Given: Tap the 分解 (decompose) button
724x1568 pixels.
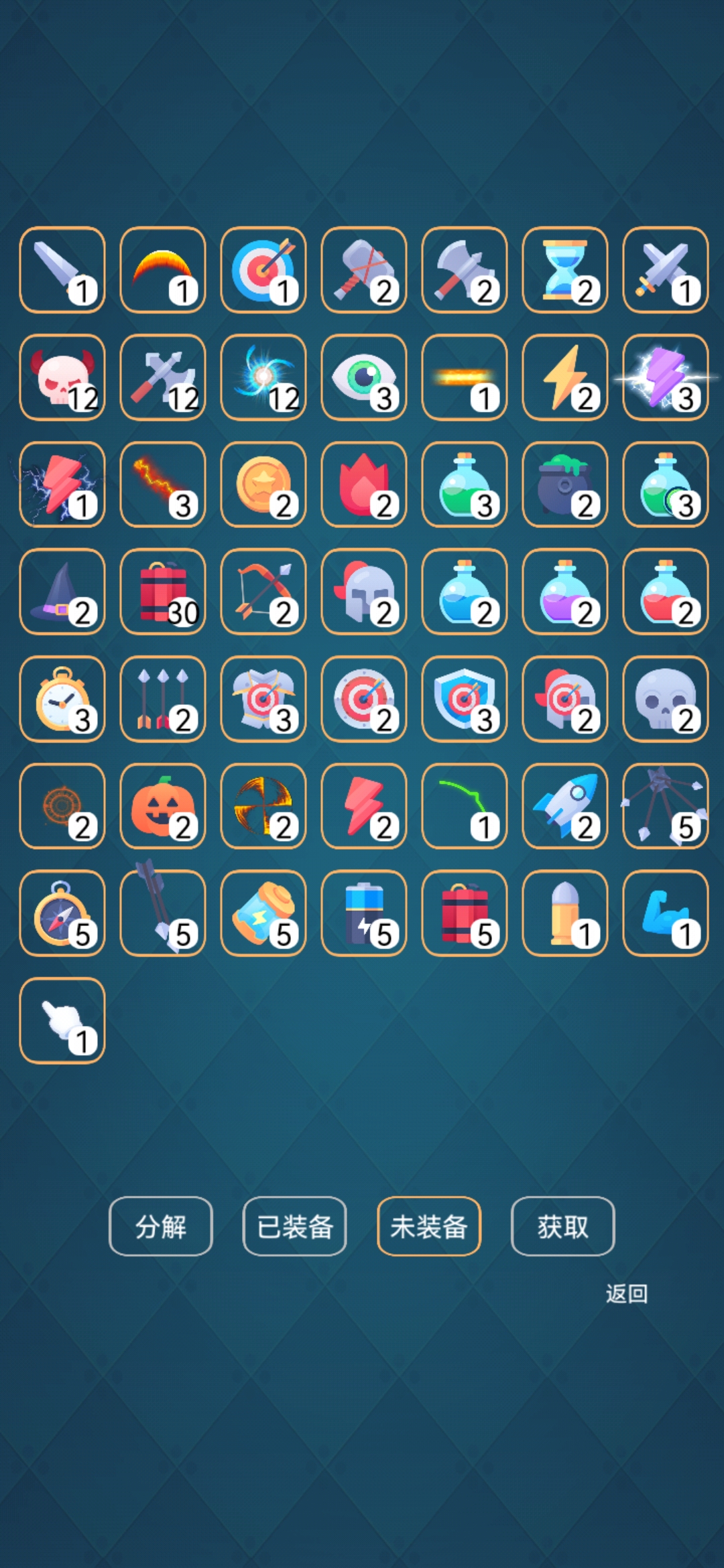Looking at the screenshot, I should pos(160,1226).
